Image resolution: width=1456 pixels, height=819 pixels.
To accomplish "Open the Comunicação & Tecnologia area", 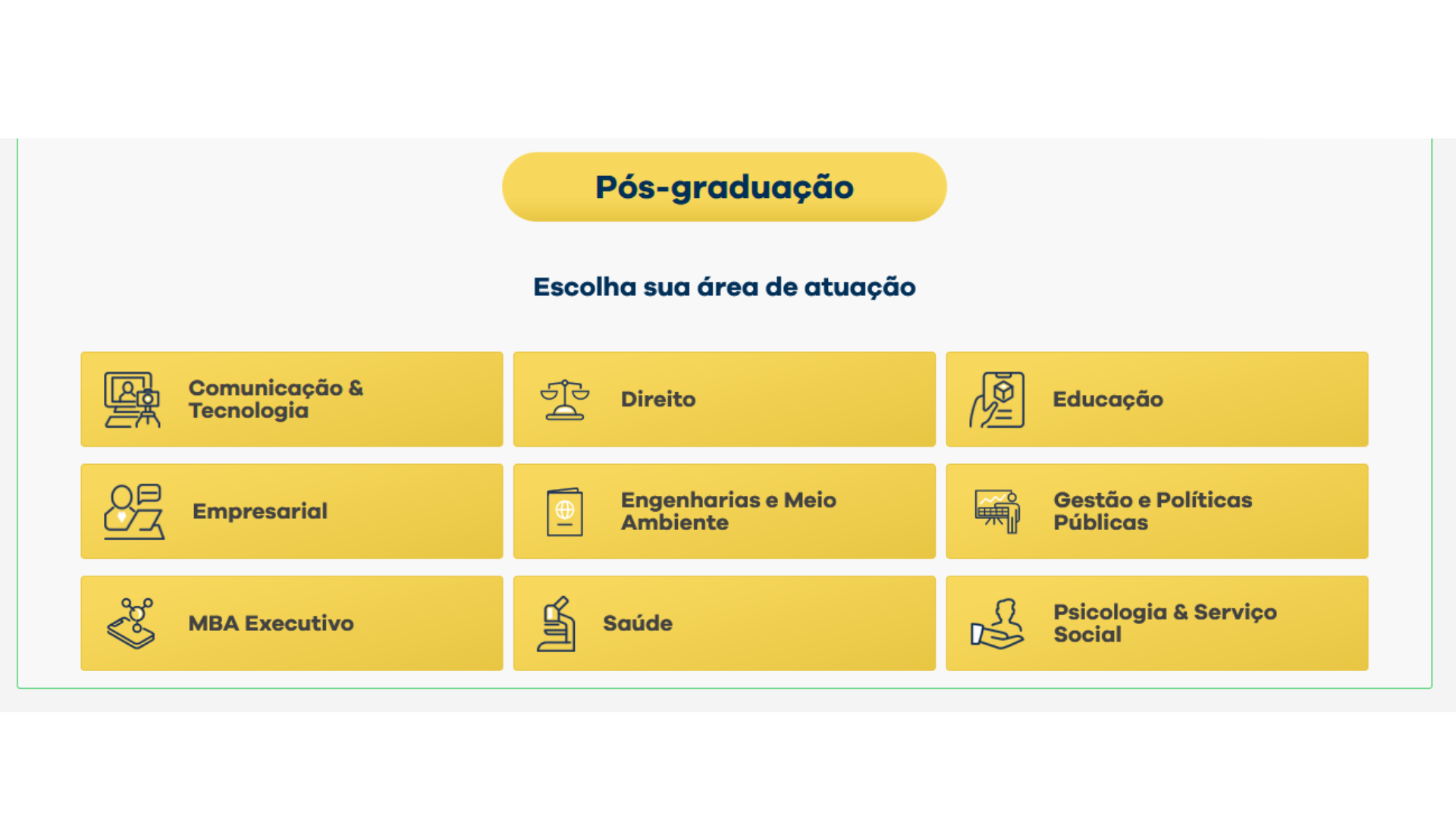I will coord(291,399).
